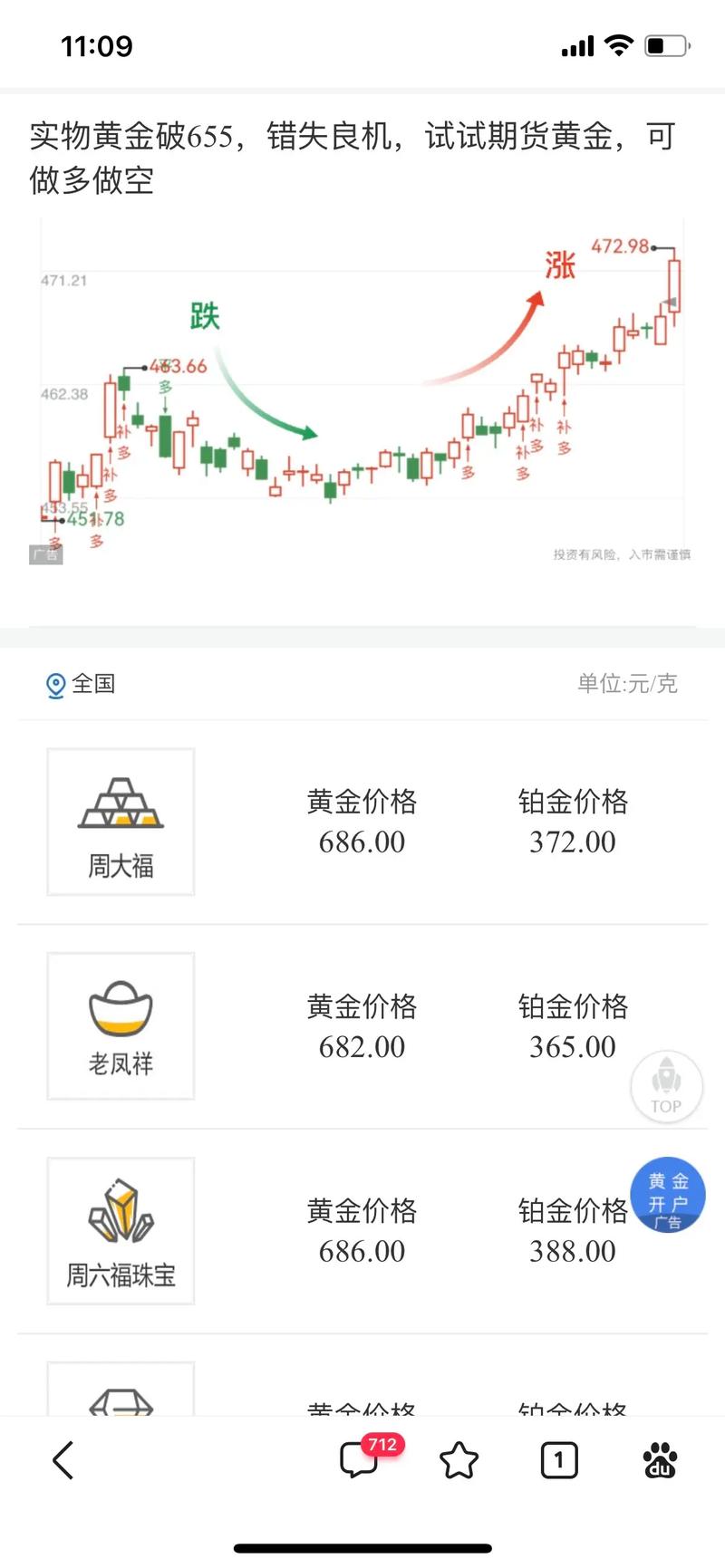
Task: Tap the star favorite icon
Action: [460, 1459]
